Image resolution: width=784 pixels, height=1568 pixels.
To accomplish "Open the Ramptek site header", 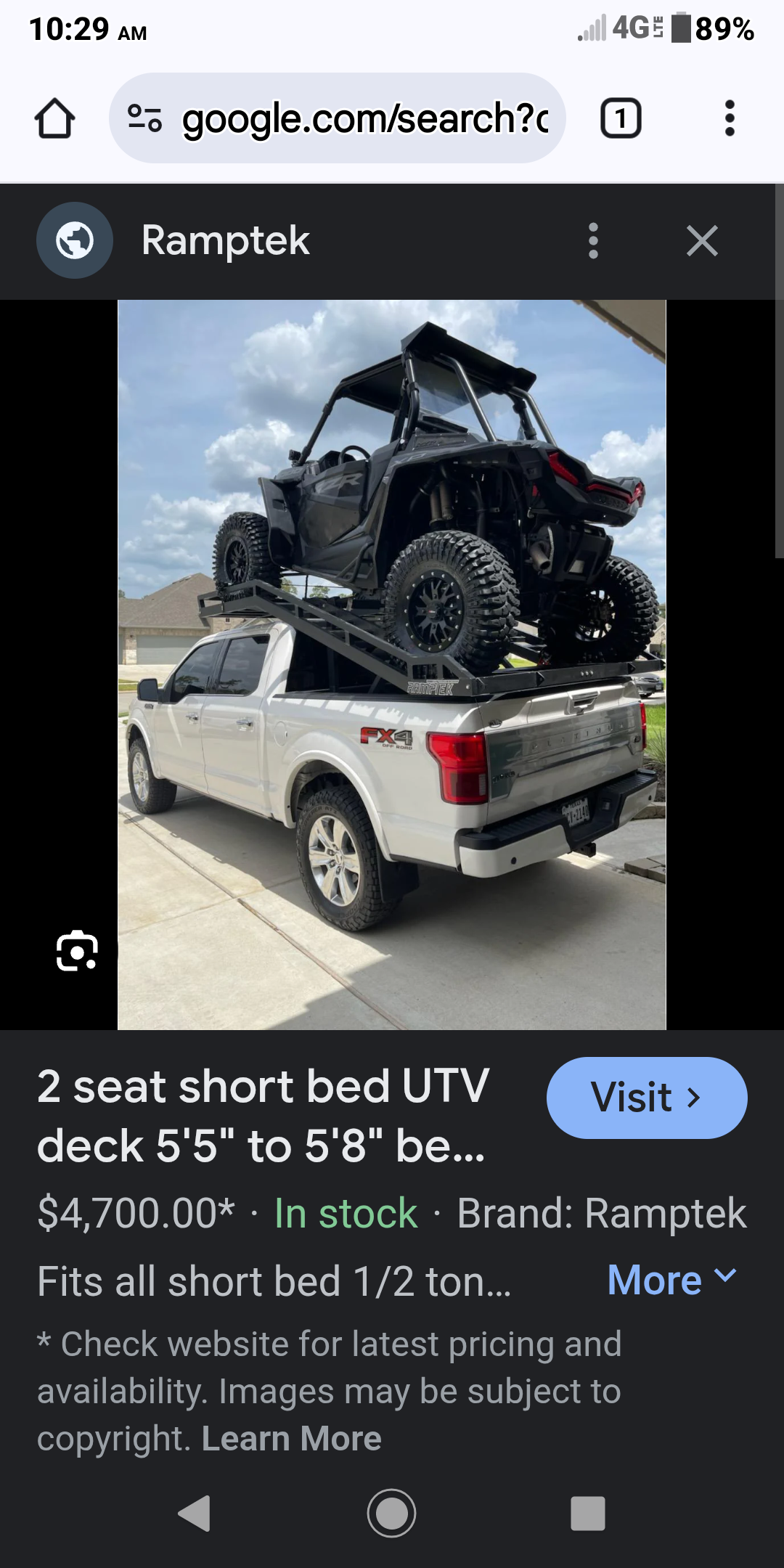I will click(225, 241).
